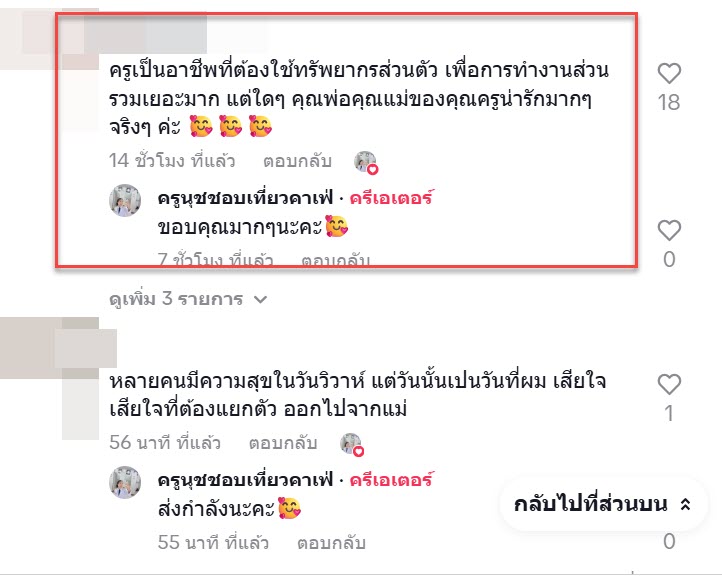Like the creator's reply ขอบคุณมากๆนะคะ
The height and width of the screenshot is (577, 722).
(x=668, y=231)
